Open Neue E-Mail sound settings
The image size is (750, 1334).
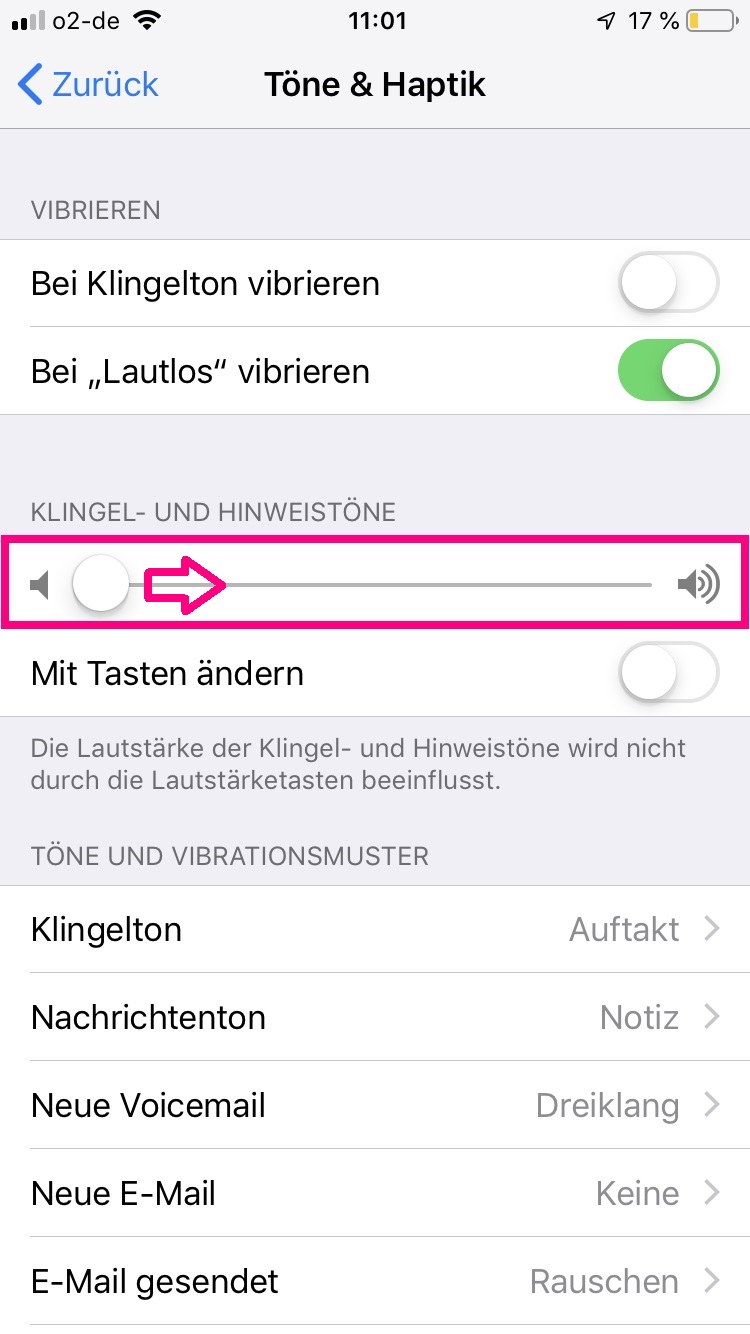pyautogui.click(x=375, y=1193)
